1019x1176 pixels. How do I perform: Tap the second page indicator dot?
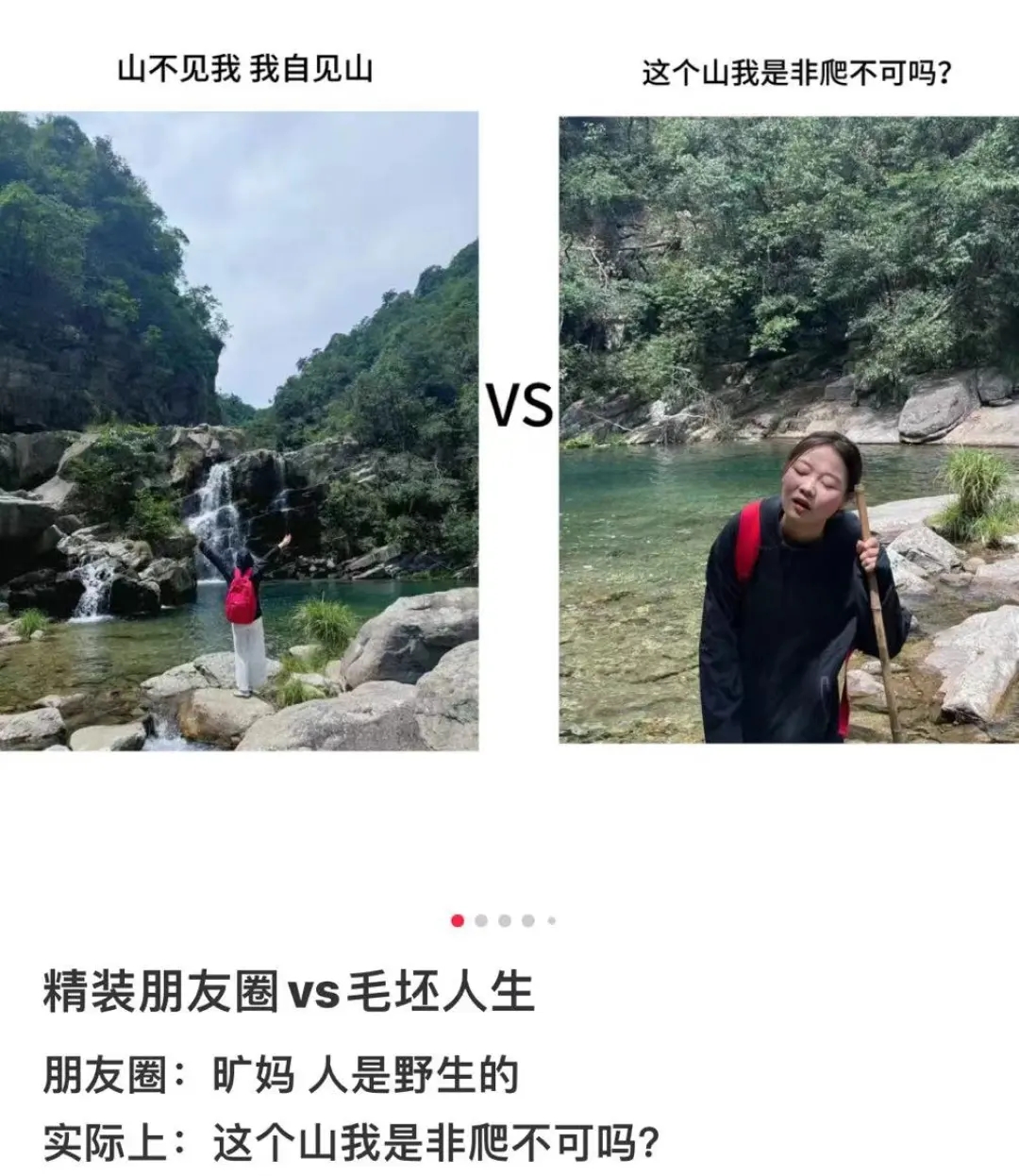pos(481,920)
